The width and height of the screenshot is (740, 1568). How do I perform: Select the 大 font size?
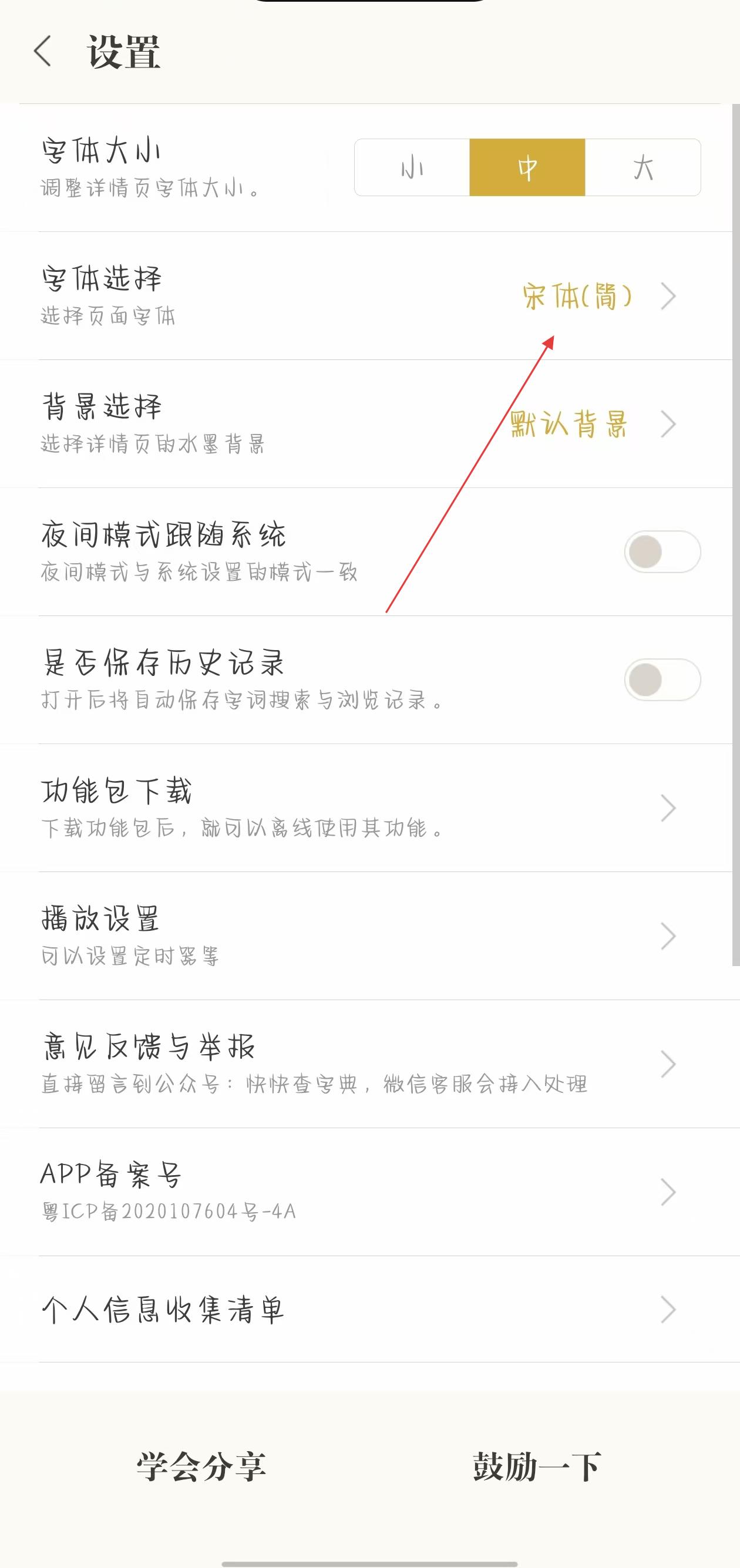click(x=643, y=167)
